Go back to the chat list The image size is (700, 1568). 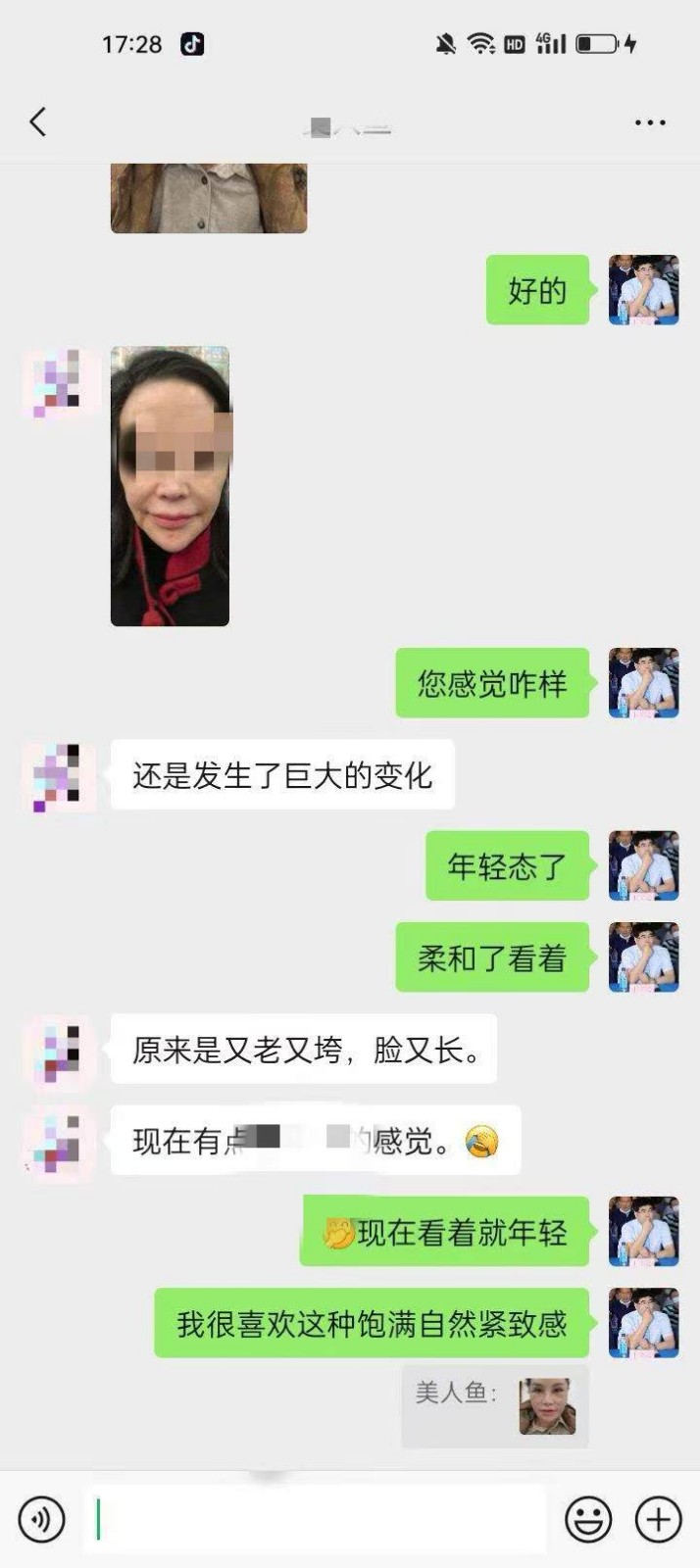(x=38, y=122)
